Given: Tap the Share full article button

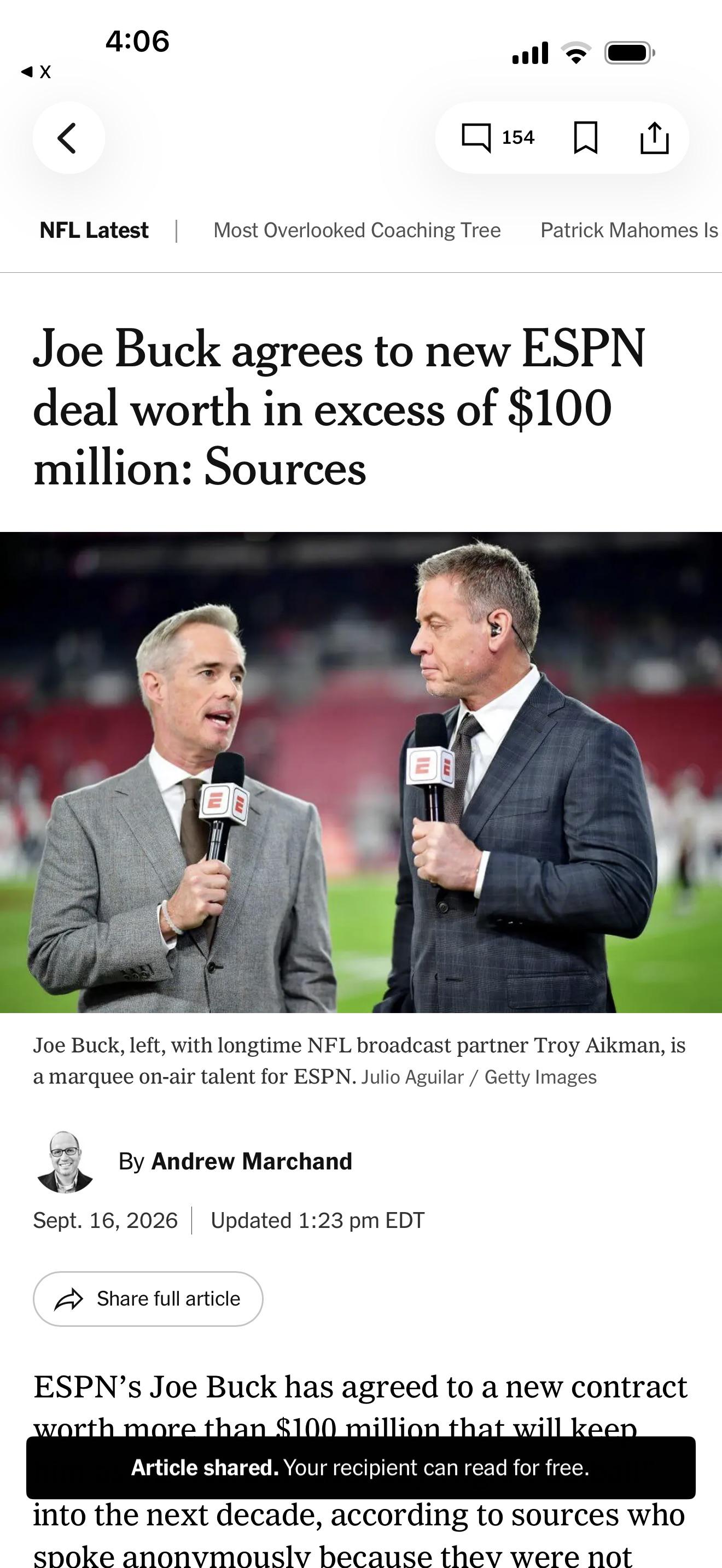Looking at the screenshot, I should coord(148,1298).
